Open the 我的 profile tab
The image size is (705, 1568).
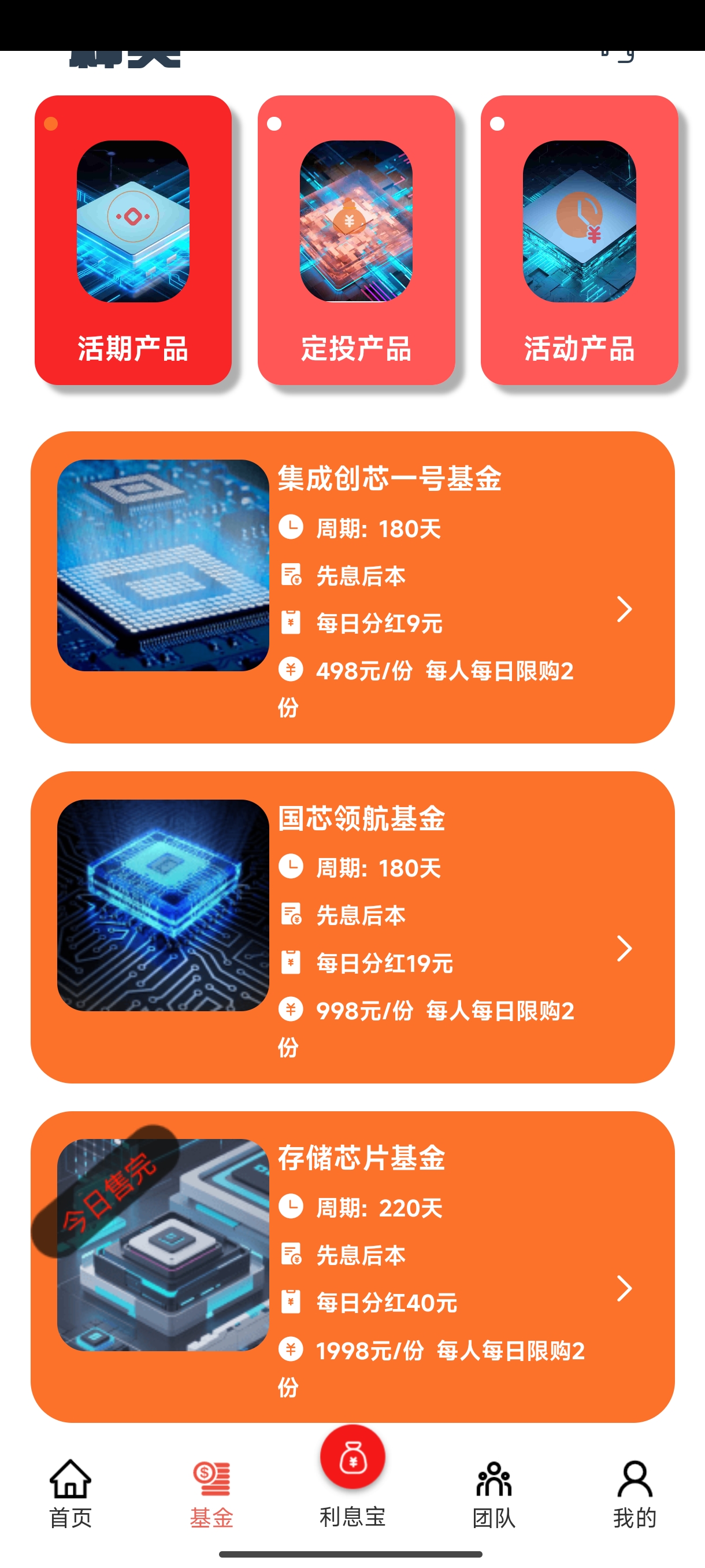(635, 1495)
